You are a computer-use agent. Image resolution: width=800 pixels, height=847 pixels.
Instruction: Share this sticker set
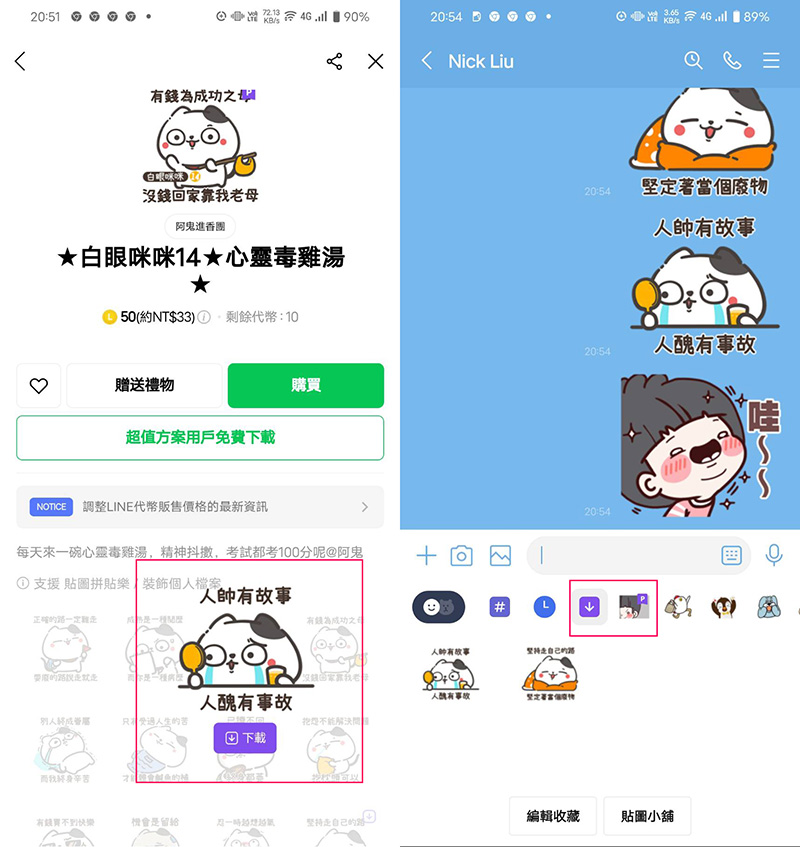[334, 62]
